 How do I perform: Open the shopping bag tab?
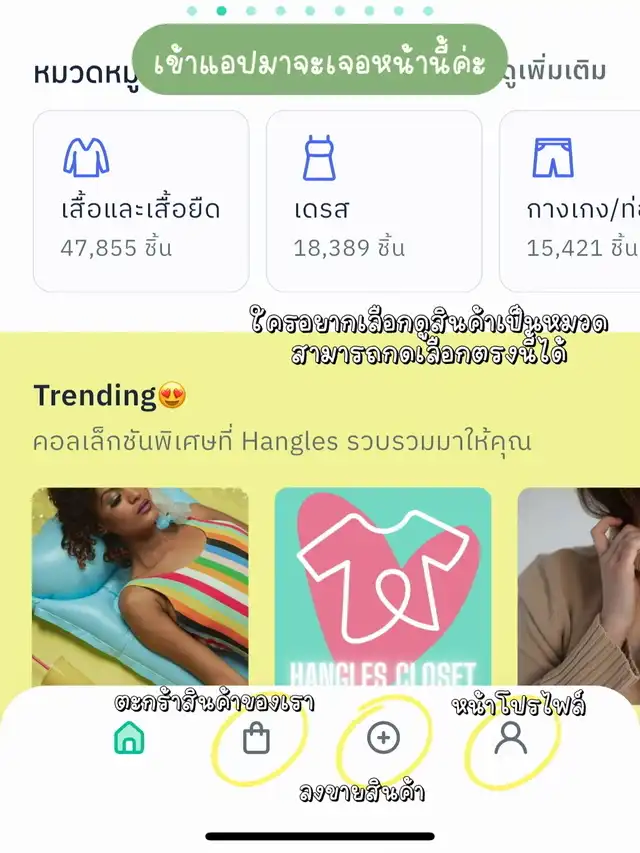click(x=257, y=738)
